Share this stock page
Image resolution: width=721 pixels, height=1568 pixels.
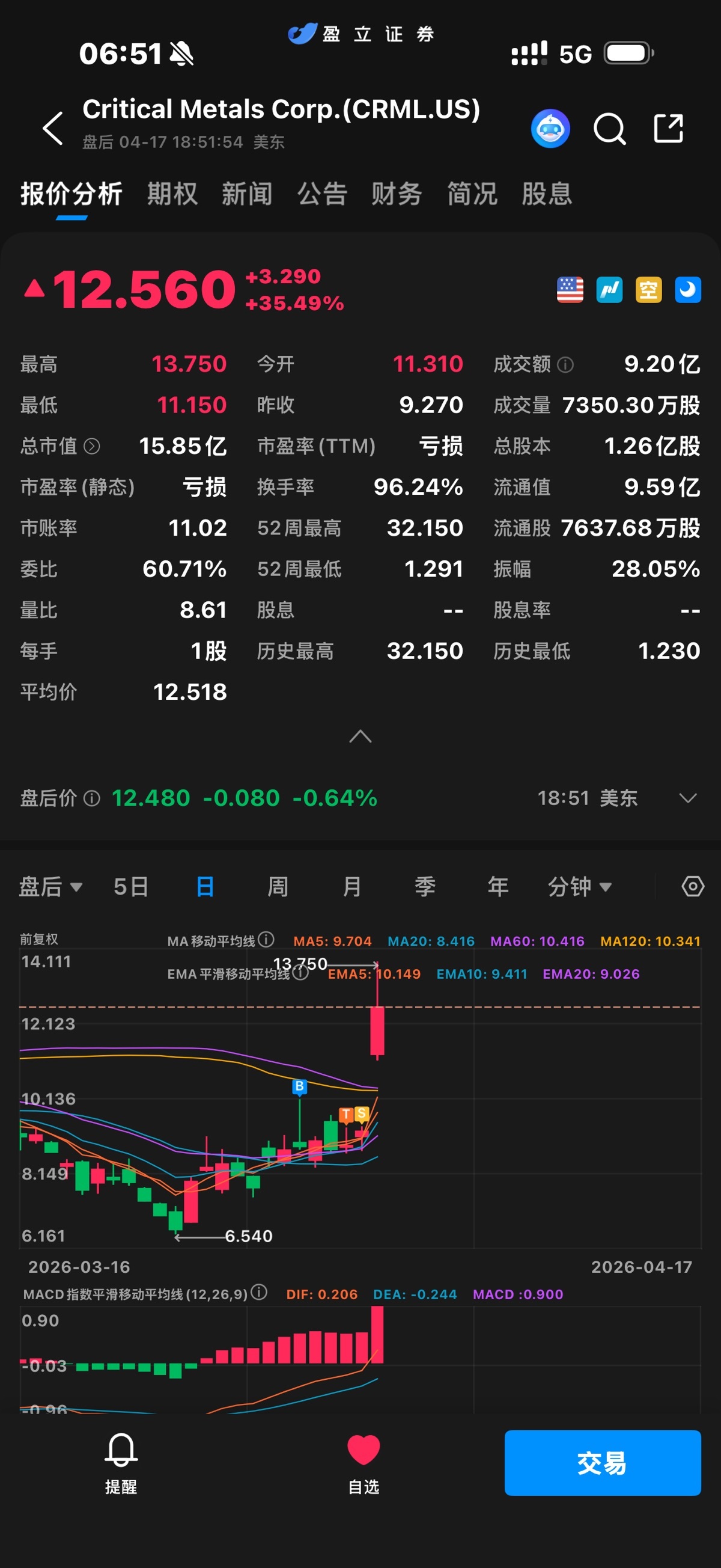tap(668, 129)
